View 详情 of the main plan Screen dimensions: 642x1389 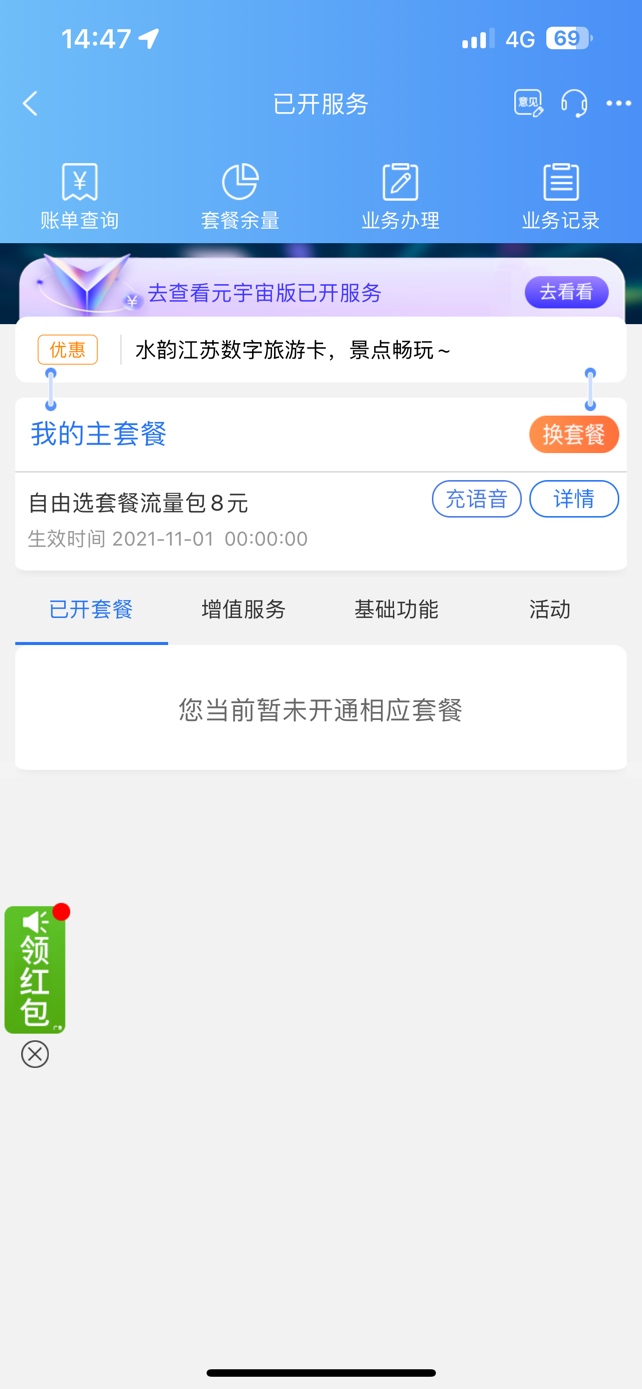coord(574,499)
